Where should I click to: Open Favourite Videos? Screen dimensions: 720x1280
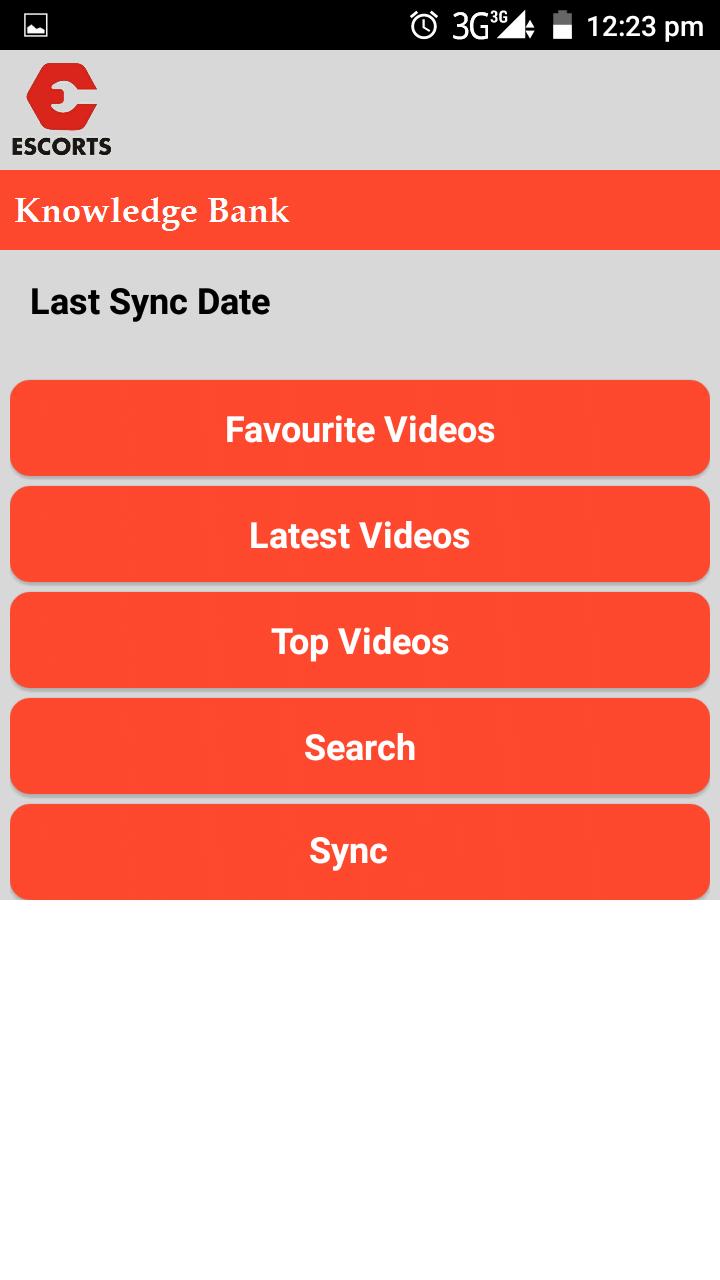coord(360,429)
